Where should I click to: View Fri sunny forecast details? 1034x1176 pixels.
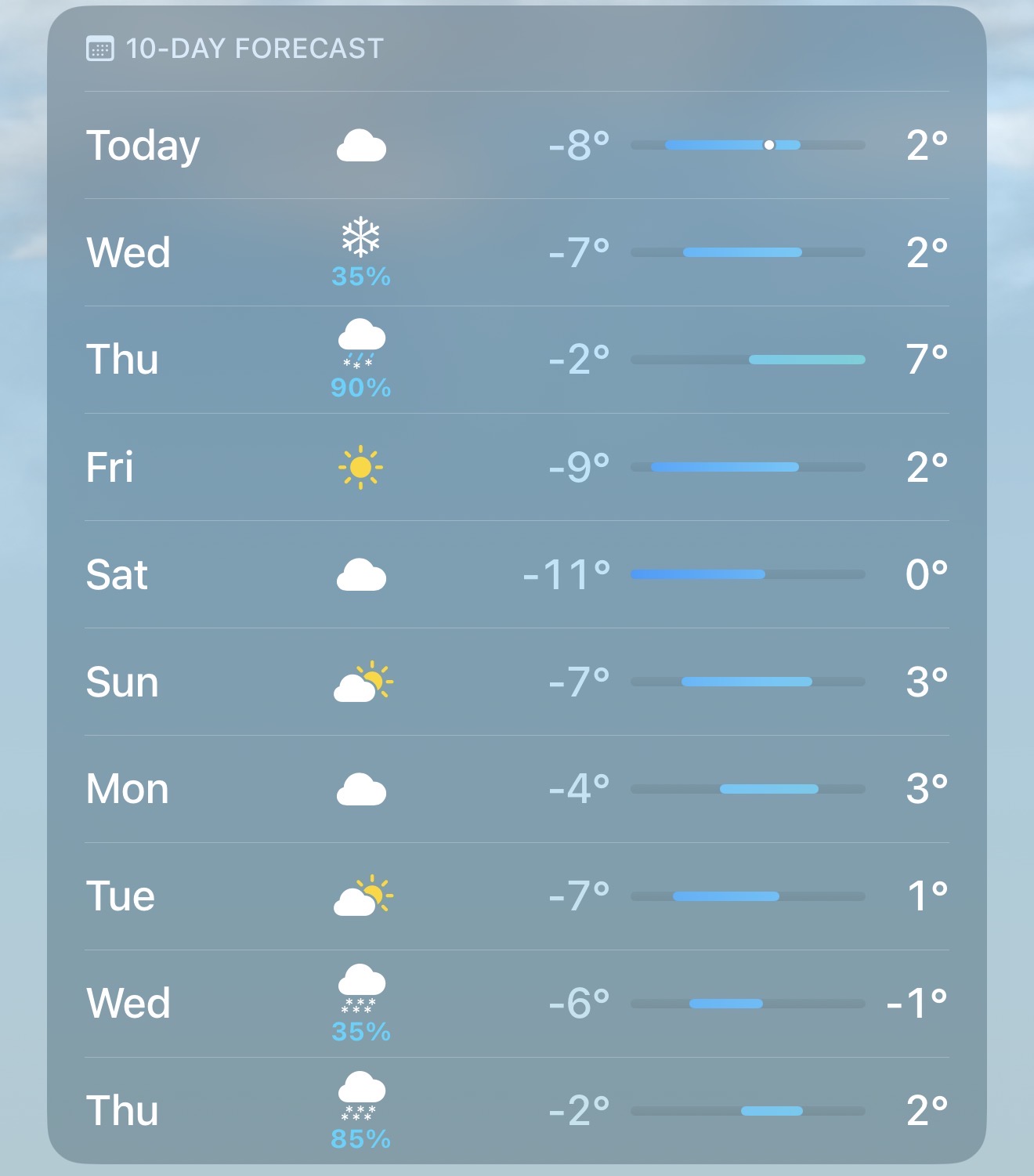(x=517, y=467)
